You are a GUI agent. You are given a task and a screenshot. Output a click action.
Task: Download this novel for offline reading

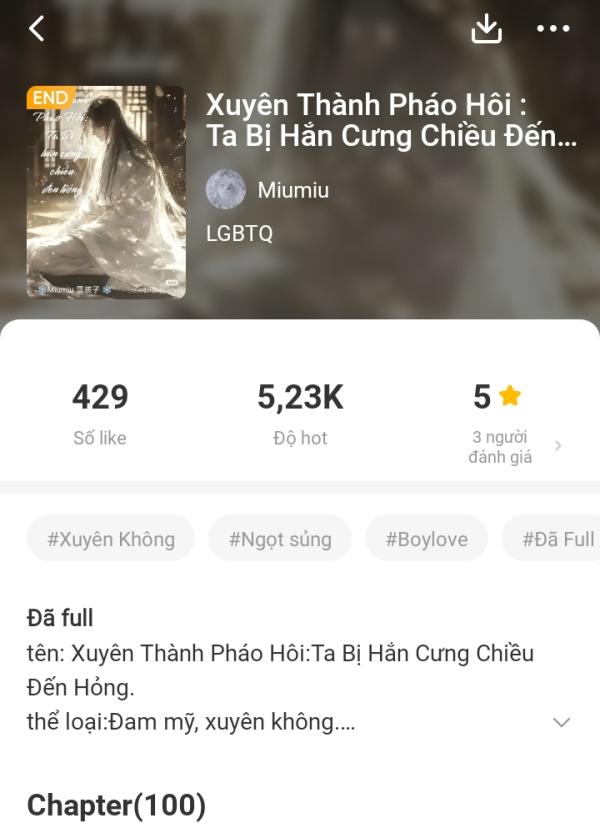pyautogui.click(x=486, y=29)
